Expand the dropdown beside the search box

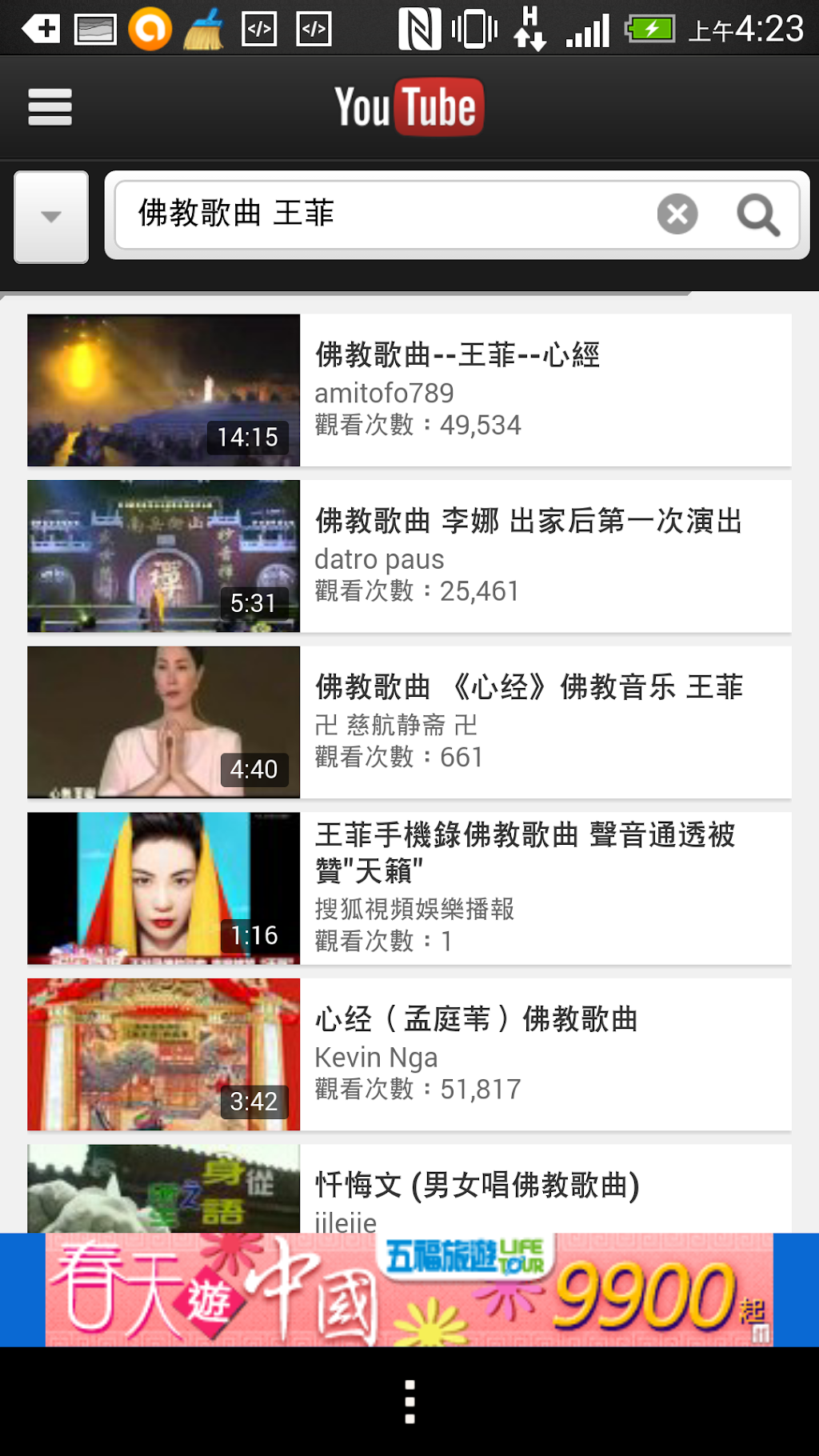(x=51, y=217)
